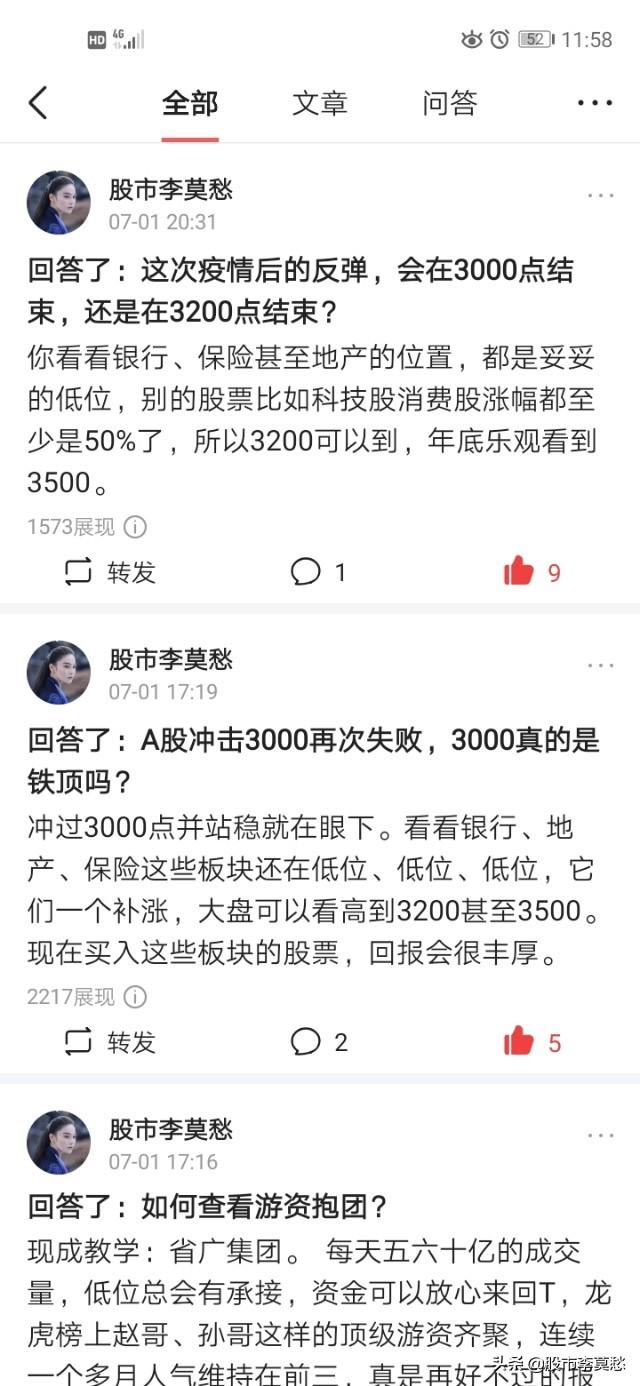View the 2 comments on the 铁顶 answer

(x=319, y=1042)
